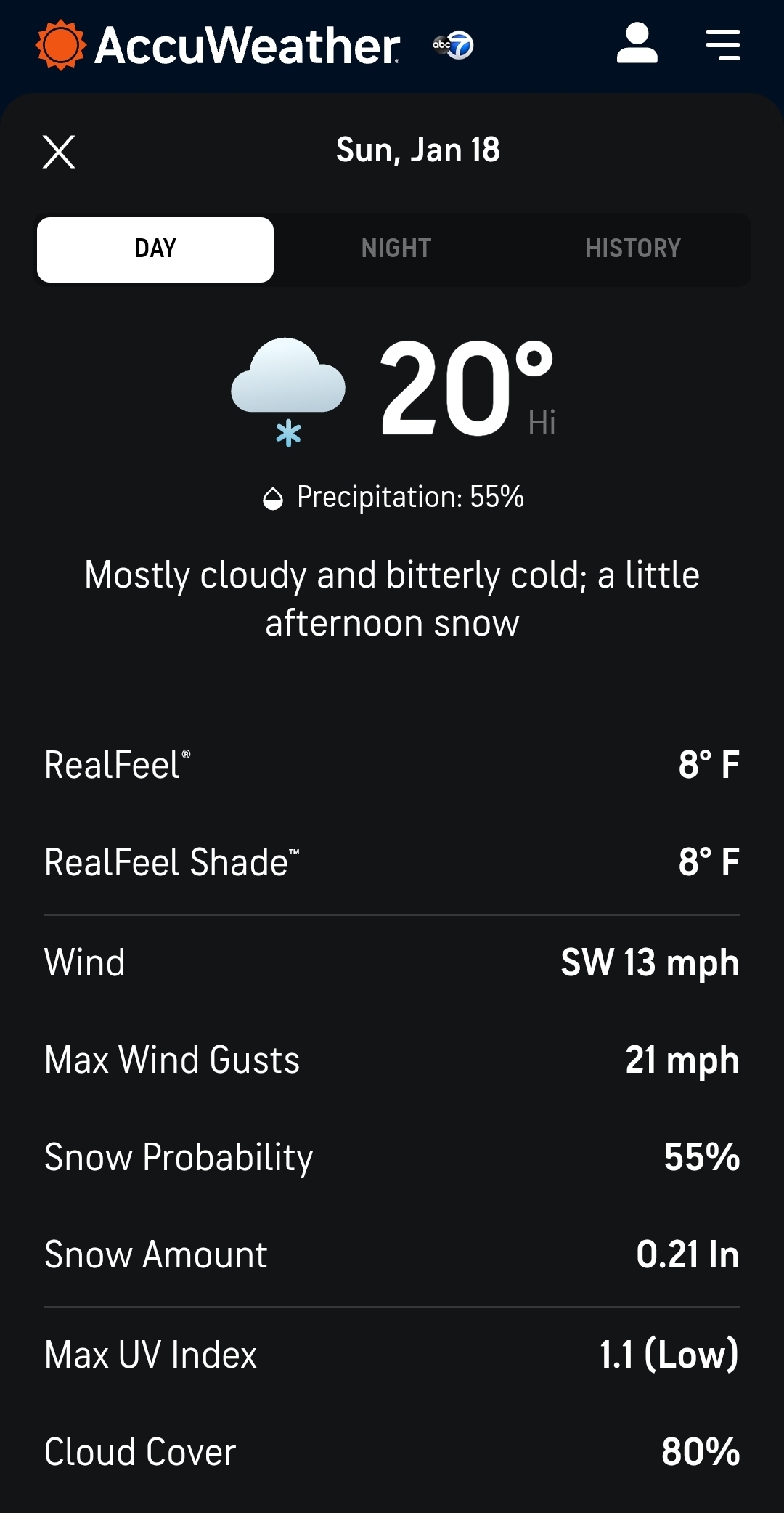Go to the AccuWeather home page
This screenshot has width=784, height=1513.
click(x=218, y=45)
